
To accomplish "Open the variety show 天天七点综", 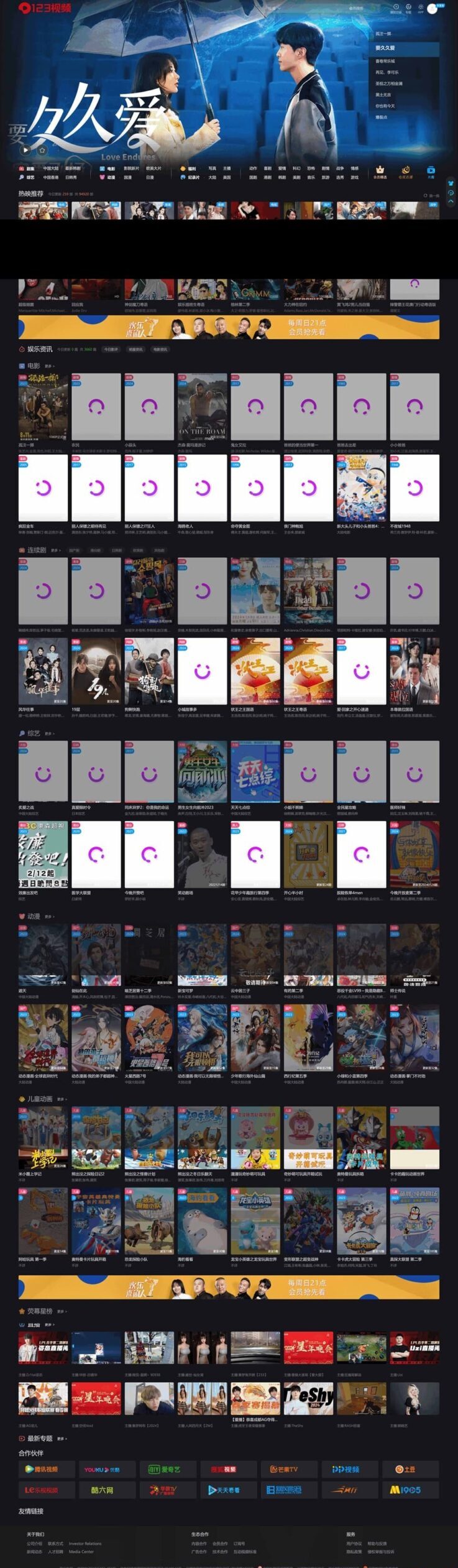I will [x=255, y=771].
